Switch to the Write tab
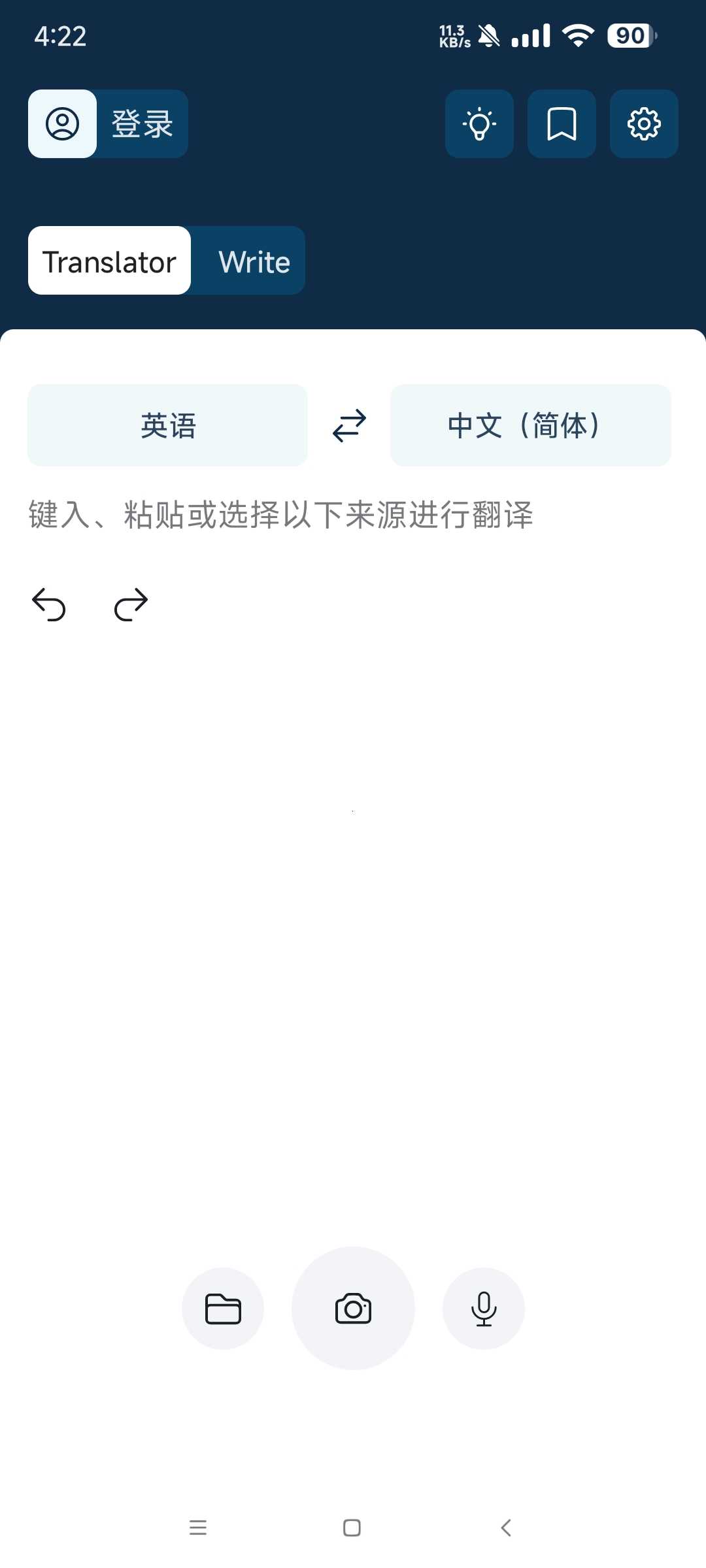Screen dimensions: 706x1568 254,261
